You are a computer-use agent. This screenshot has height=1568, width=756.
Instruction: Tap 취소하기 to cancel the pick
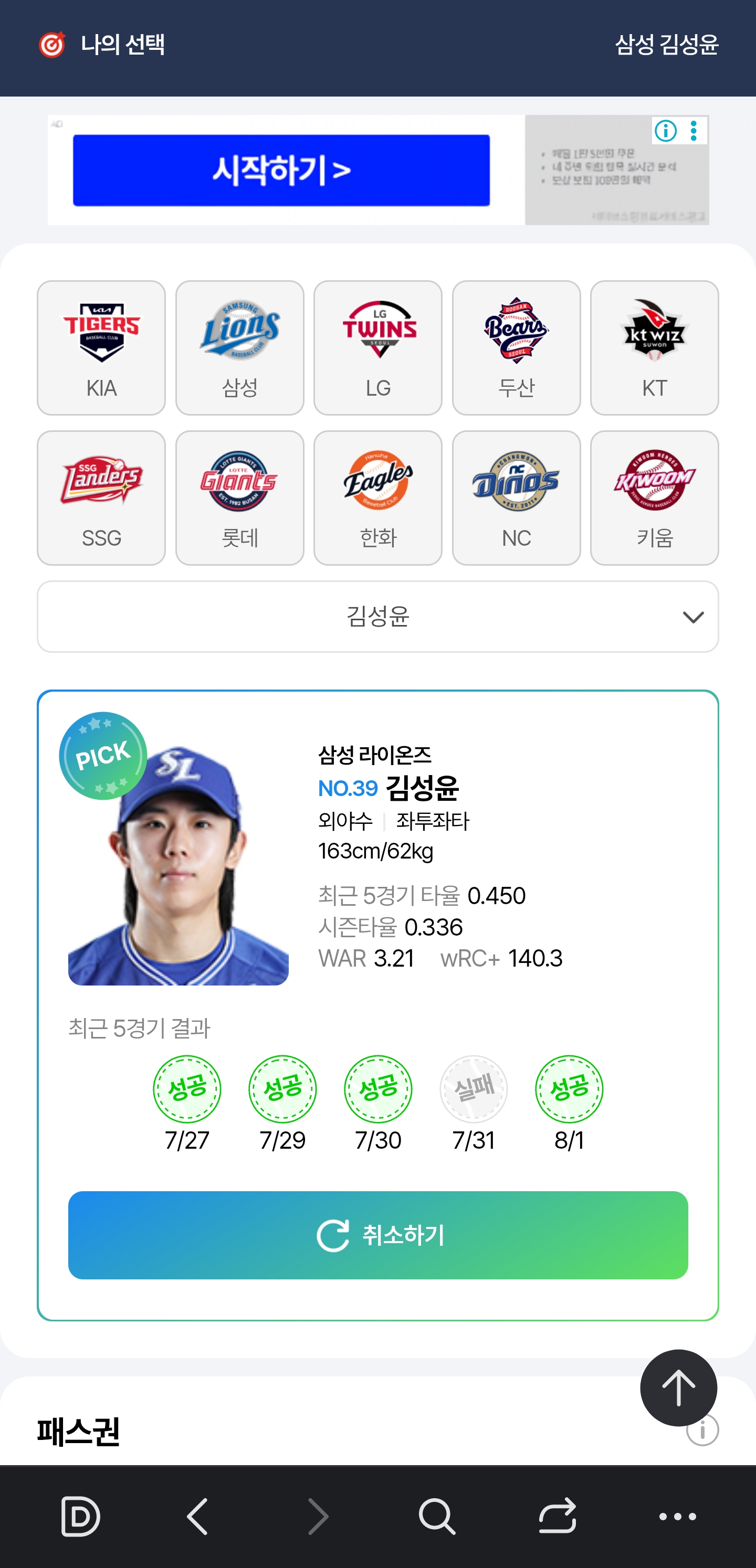pyautogui.click(x=377, y=1235)
